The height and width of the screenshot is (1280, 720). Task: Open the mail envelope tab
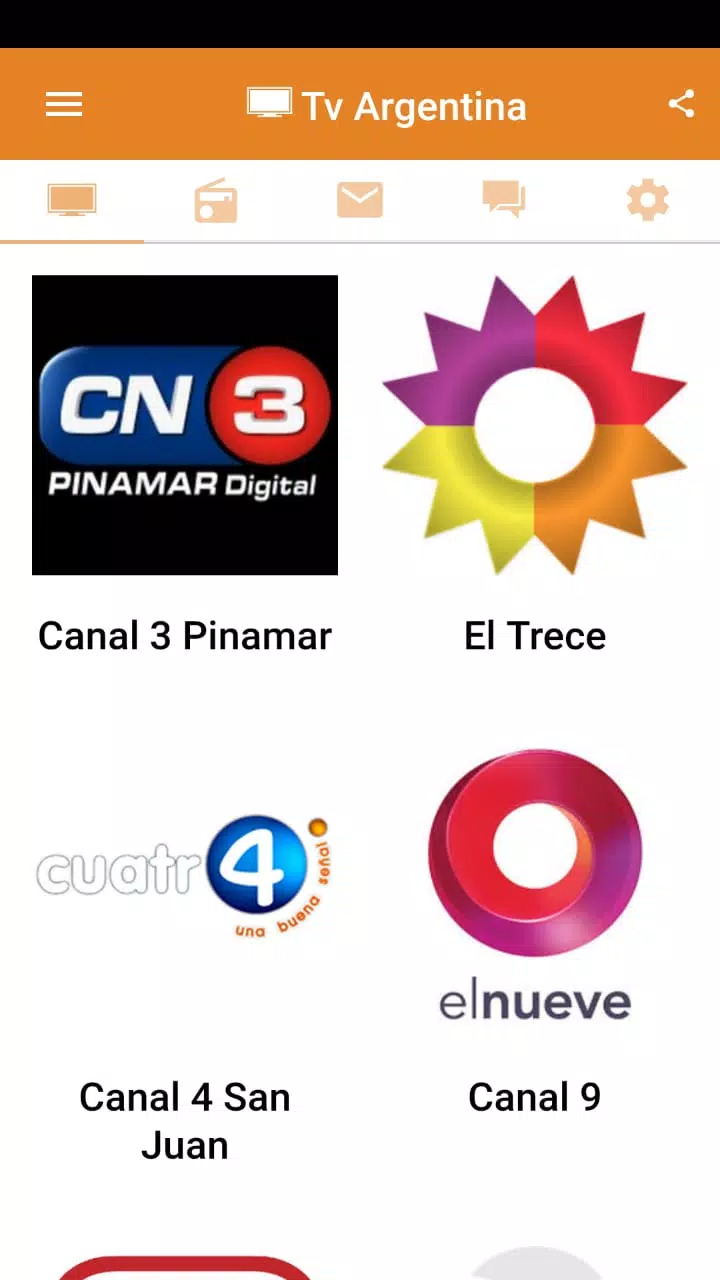(360, 200)
